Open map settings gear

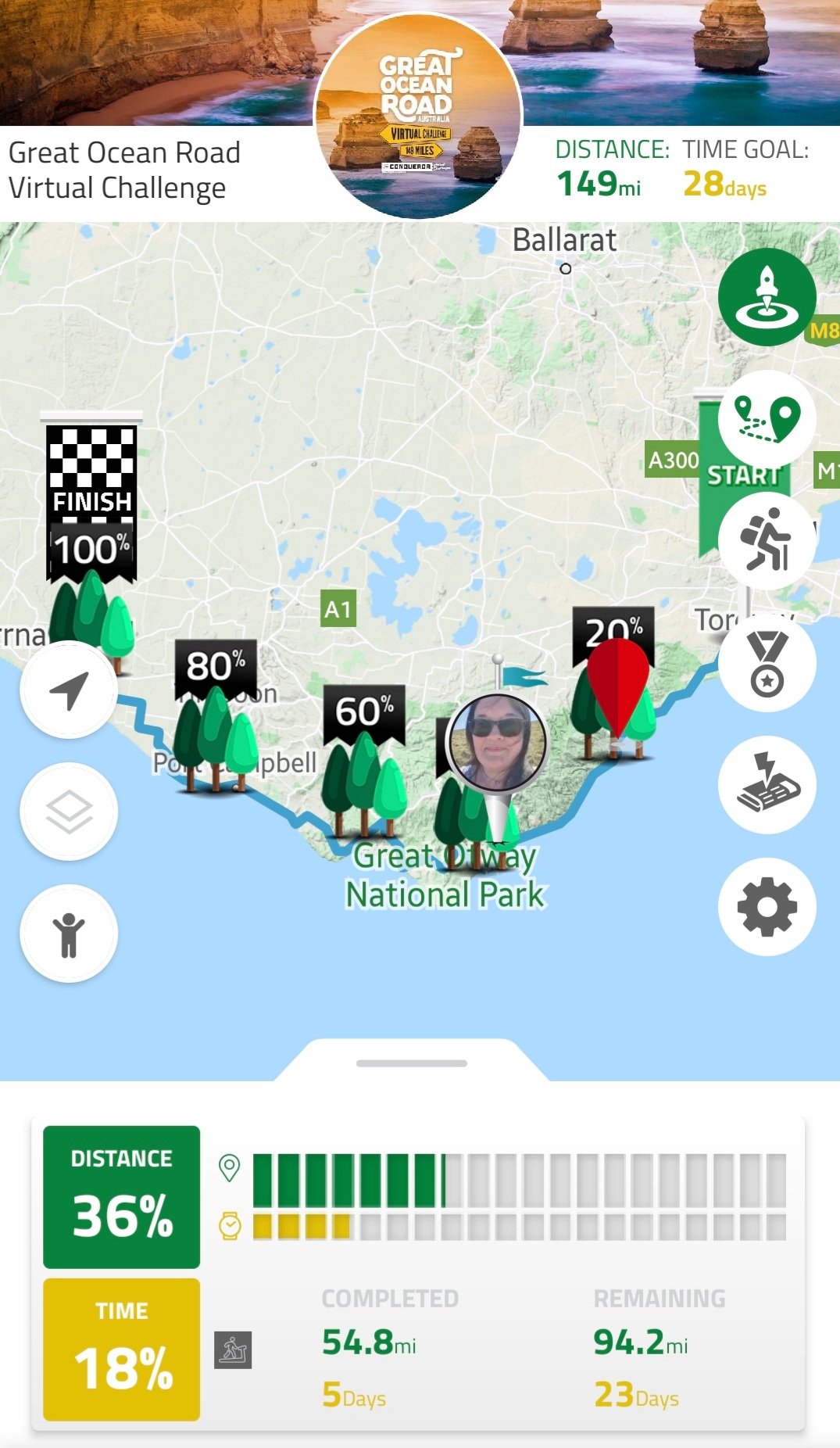tap(767, 906)
